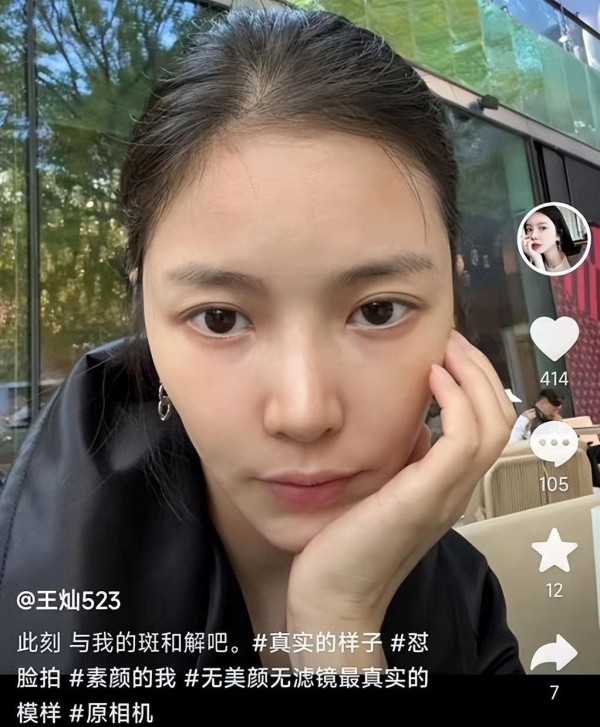Open the author's profile picture
600x727 pixels.
(553, 239)
